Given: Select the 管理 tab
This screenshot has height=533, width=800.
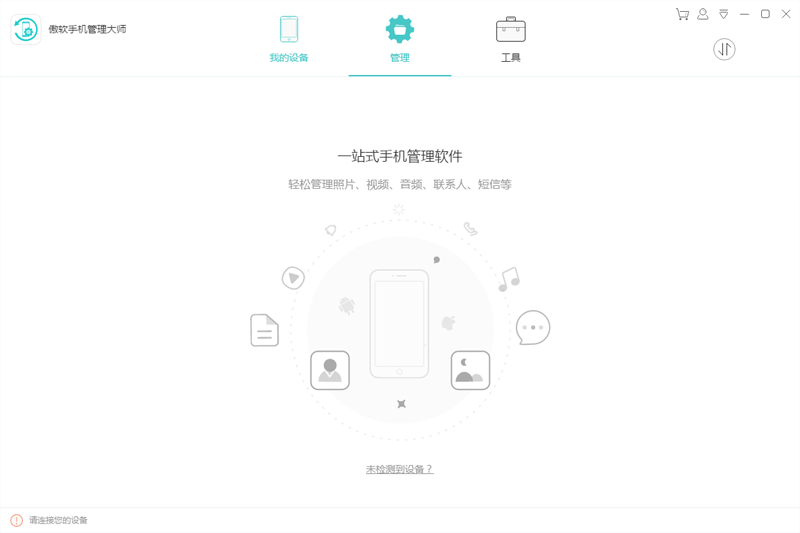Looking at the screenshot, I should click(400, 39).
